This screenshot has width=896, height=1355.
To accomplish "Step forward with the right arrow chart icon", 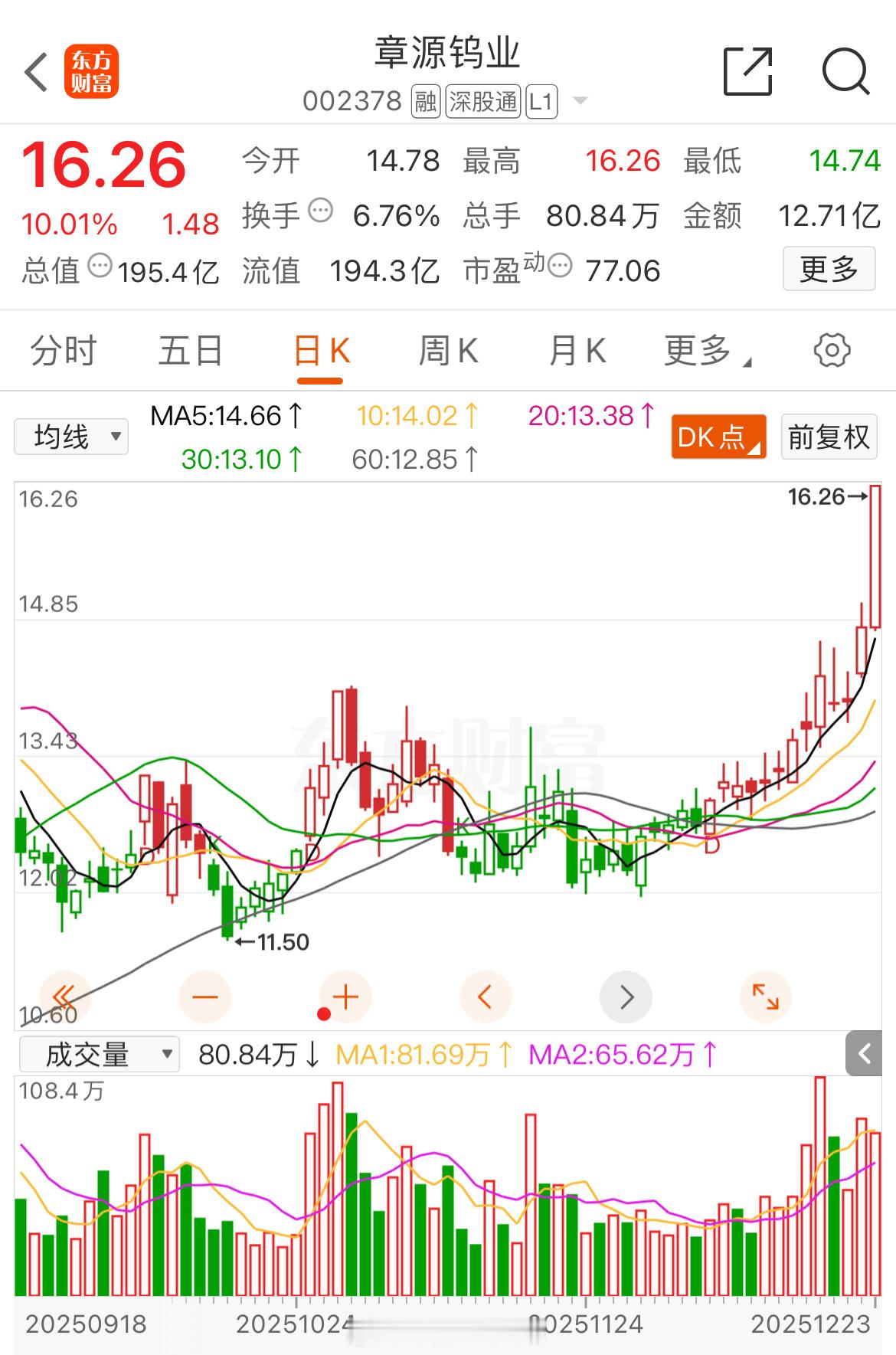I will [626, 997].
